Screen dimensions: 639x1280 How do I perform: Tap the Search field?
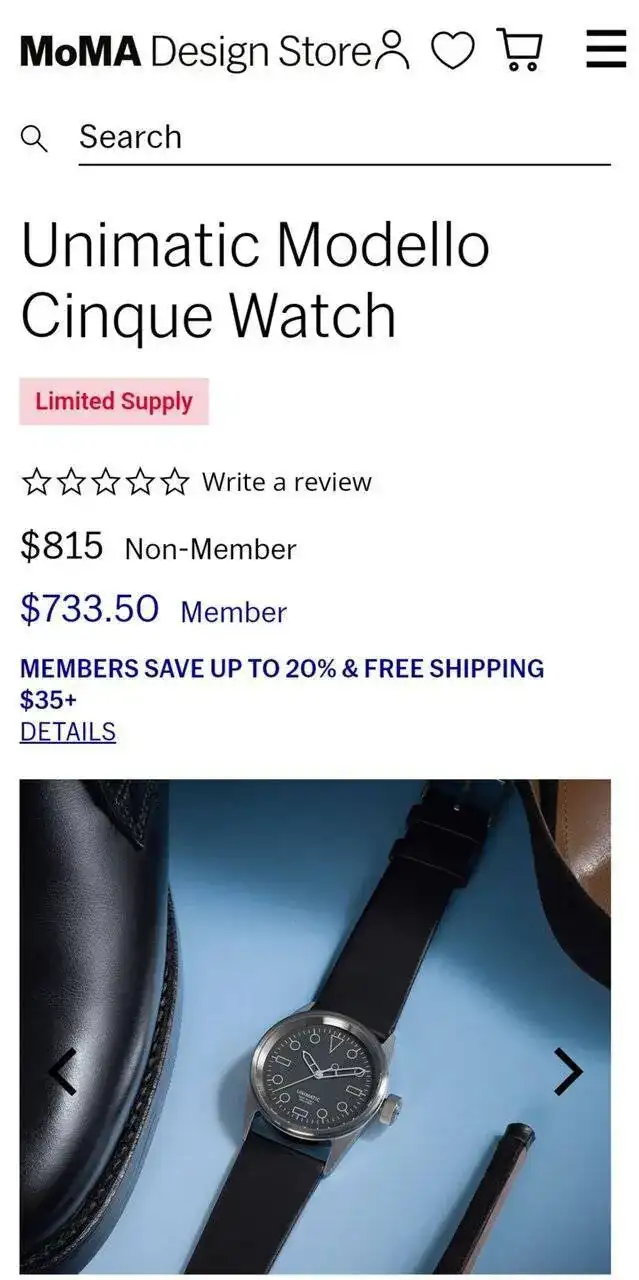point(343,137)
